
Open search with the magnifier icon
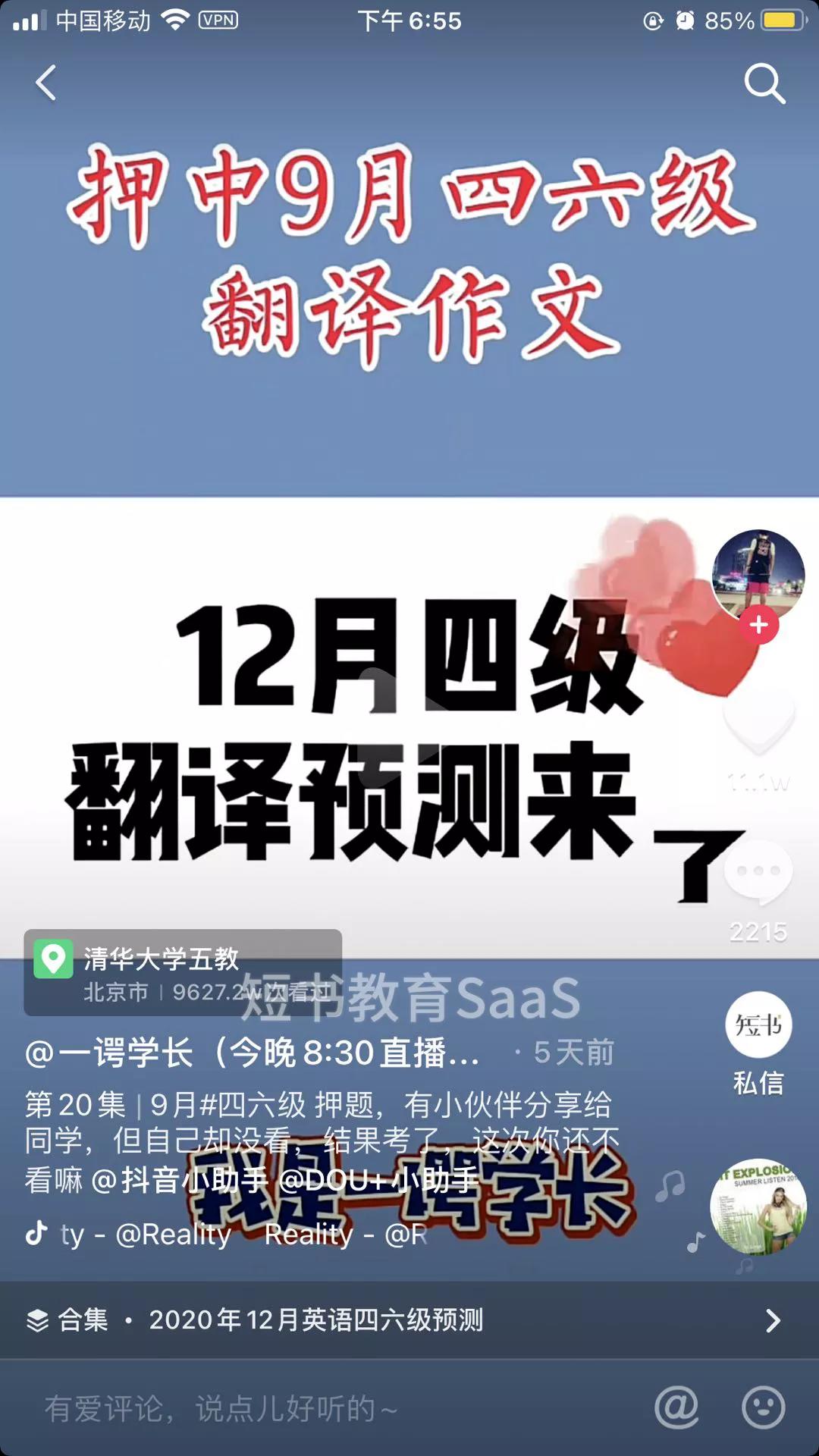(x=764, y=83)
